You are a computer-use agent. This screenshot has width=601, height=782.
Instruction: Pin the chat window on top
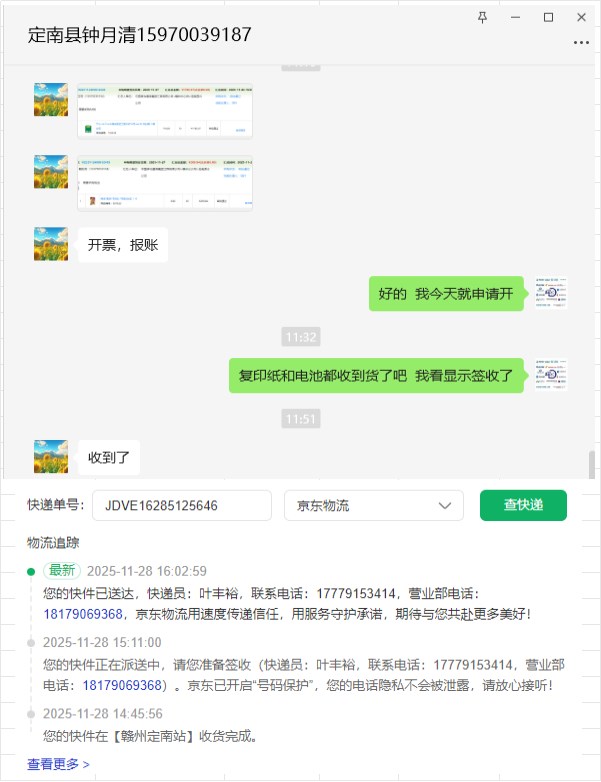point(483,17)
